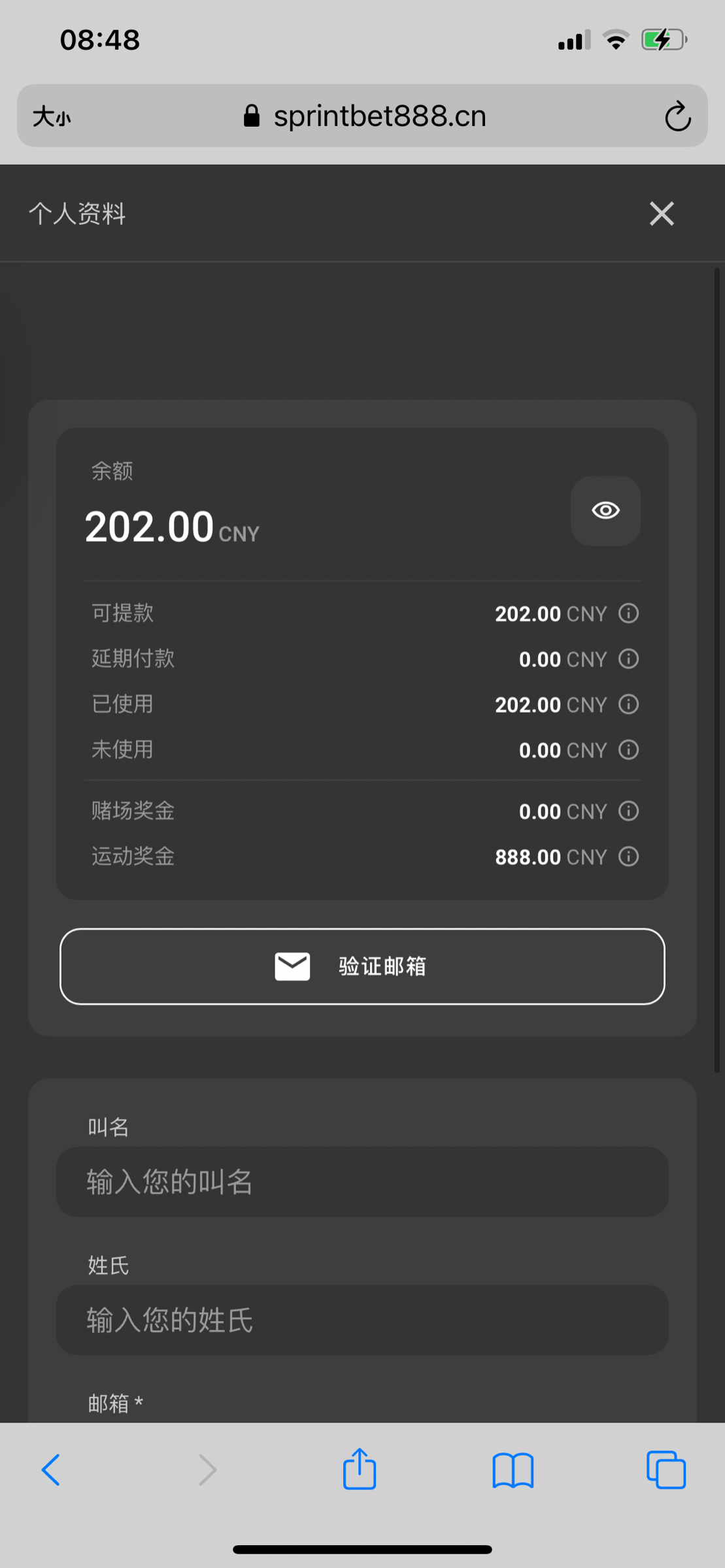Toggle balance visibility with the eye icon
Image resolution: width=725 pixels, height=1568 pixels.
tap(605, 510)
